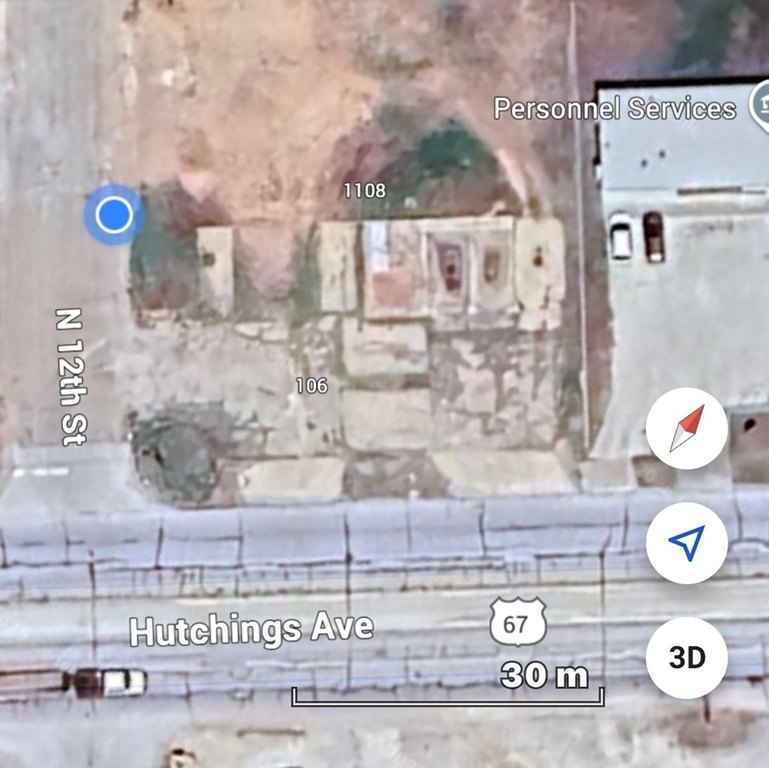This screenshot has height=768, width=769.
Task: Tap the compass to reset map orientation
Action: [686, 429]
